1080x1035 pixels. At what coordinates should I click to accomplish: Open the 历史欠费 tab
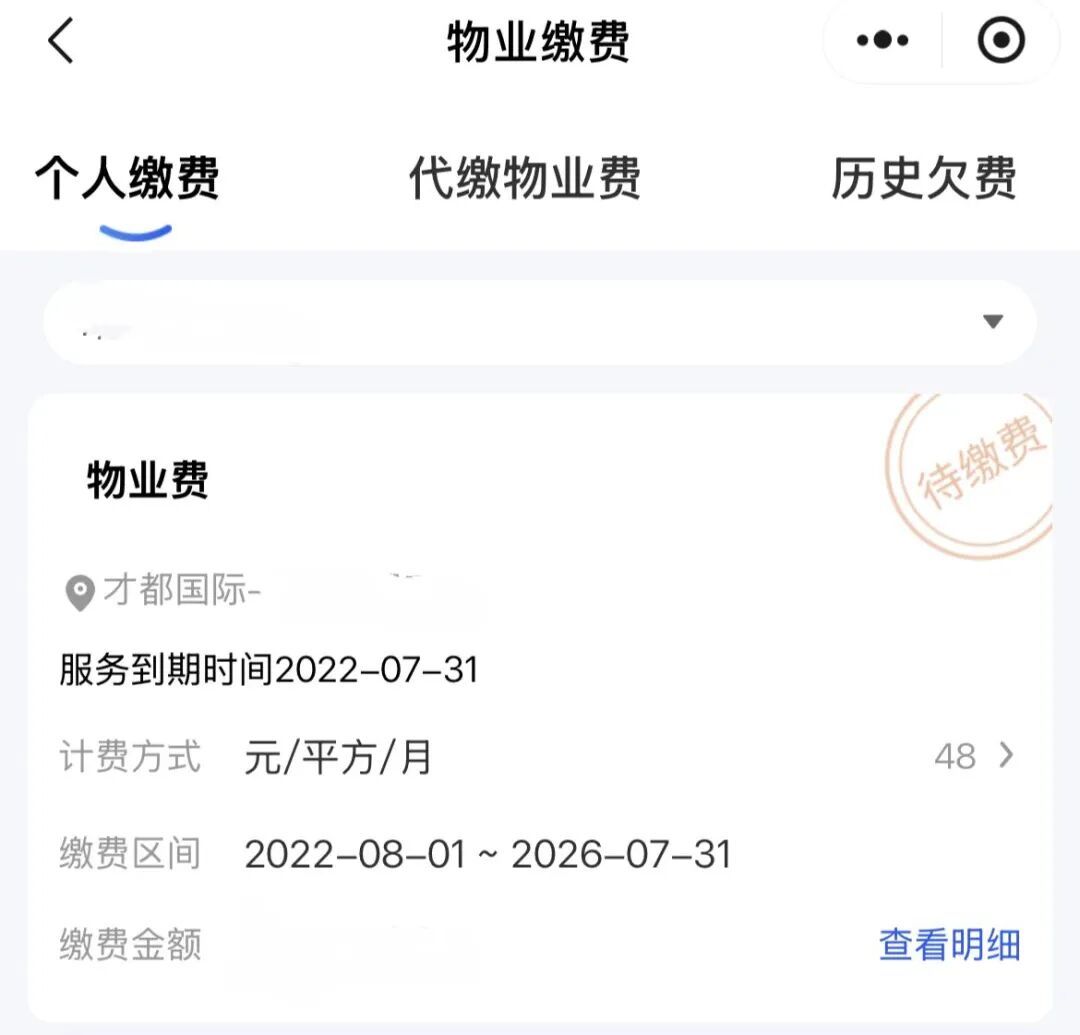pos(923,180)
